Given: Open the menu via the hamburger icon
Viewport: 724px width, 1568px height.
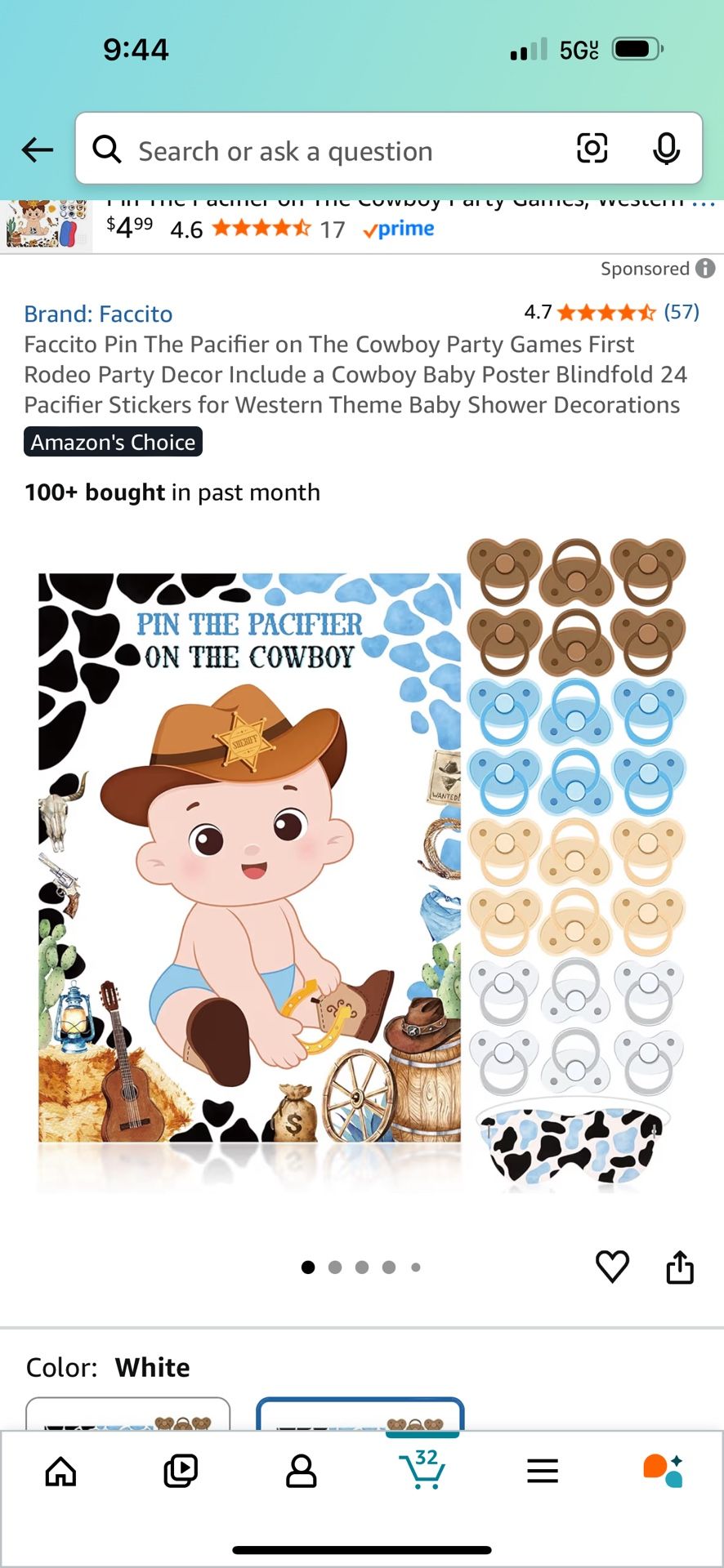Looking at the screenshot, I should coord(543,1470).
